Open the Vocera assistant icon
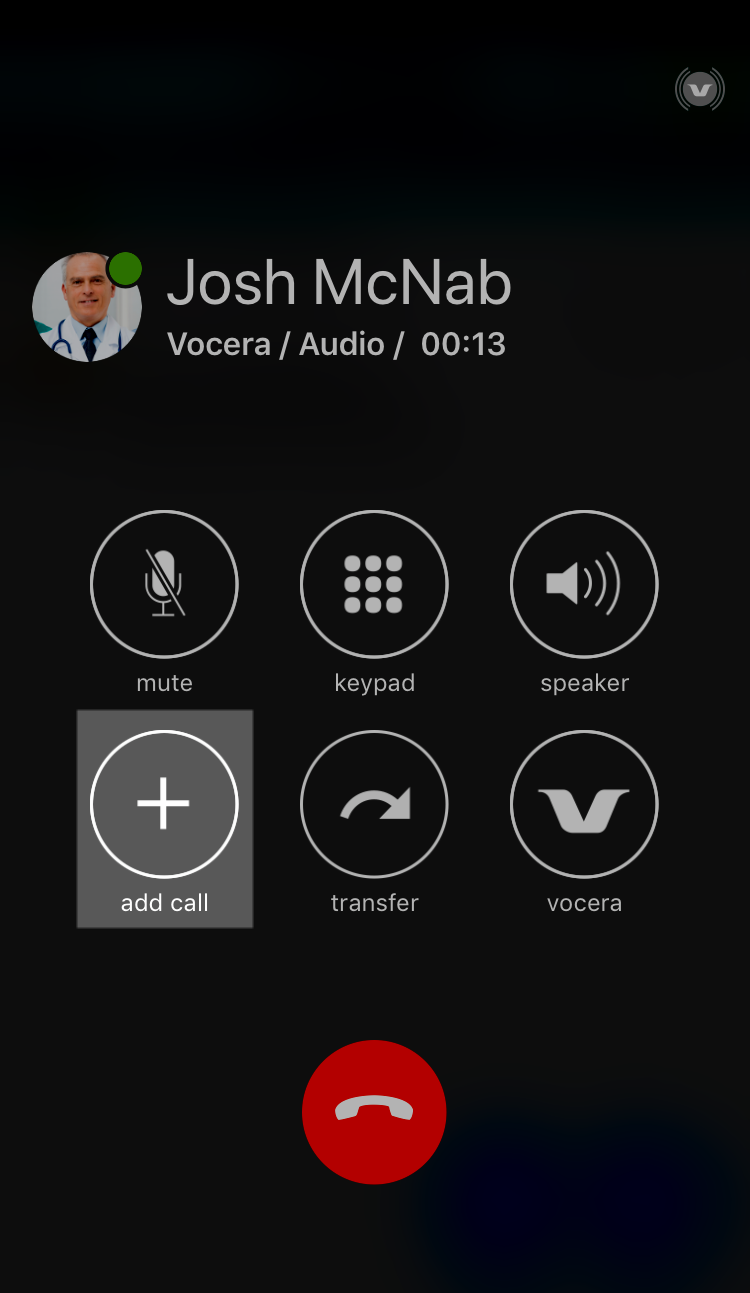This screenshot has width=750, height=1293. [584, 804]
